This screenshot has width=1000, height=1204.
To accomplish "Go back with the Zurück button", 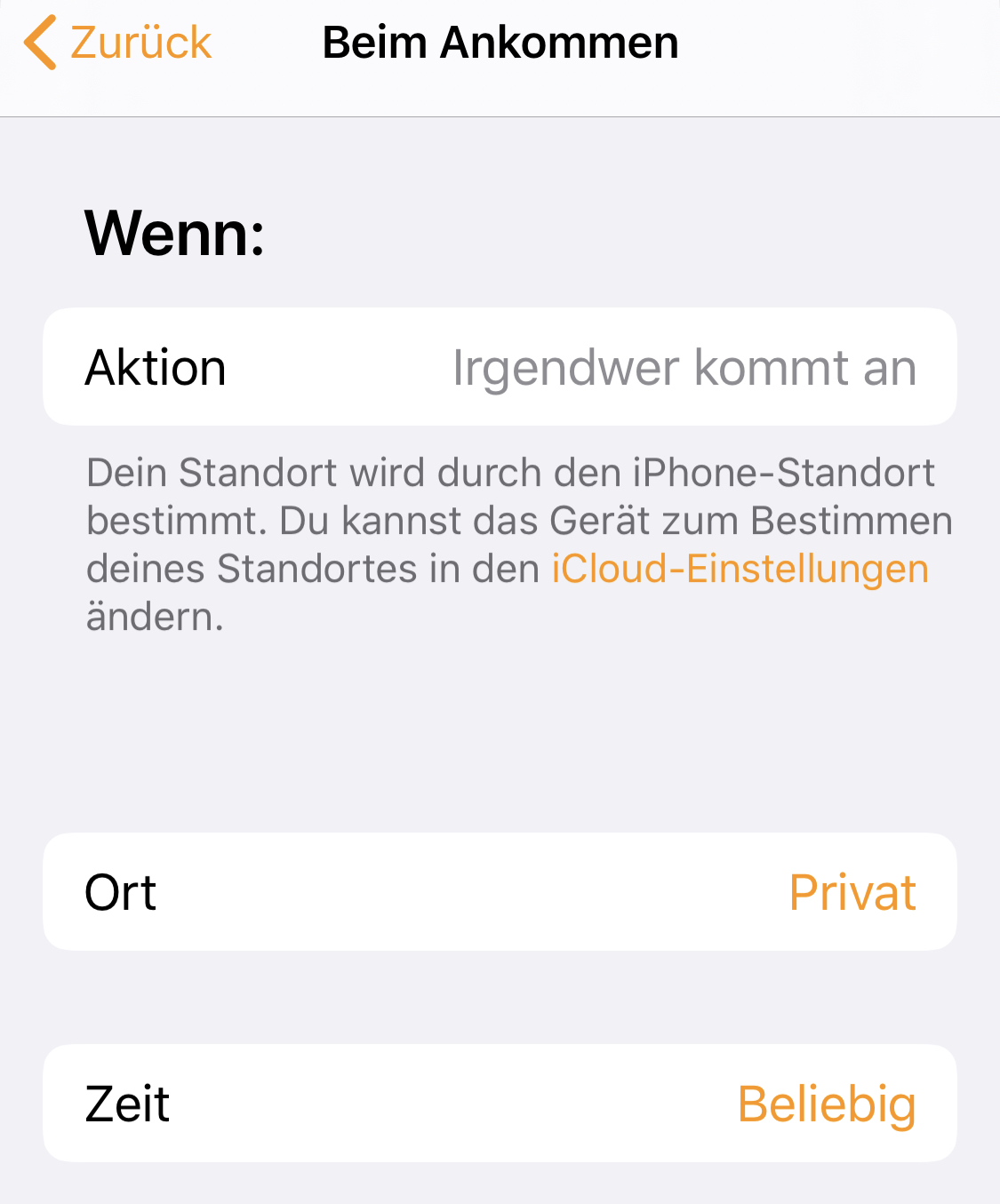I will [x=118, y=43].
